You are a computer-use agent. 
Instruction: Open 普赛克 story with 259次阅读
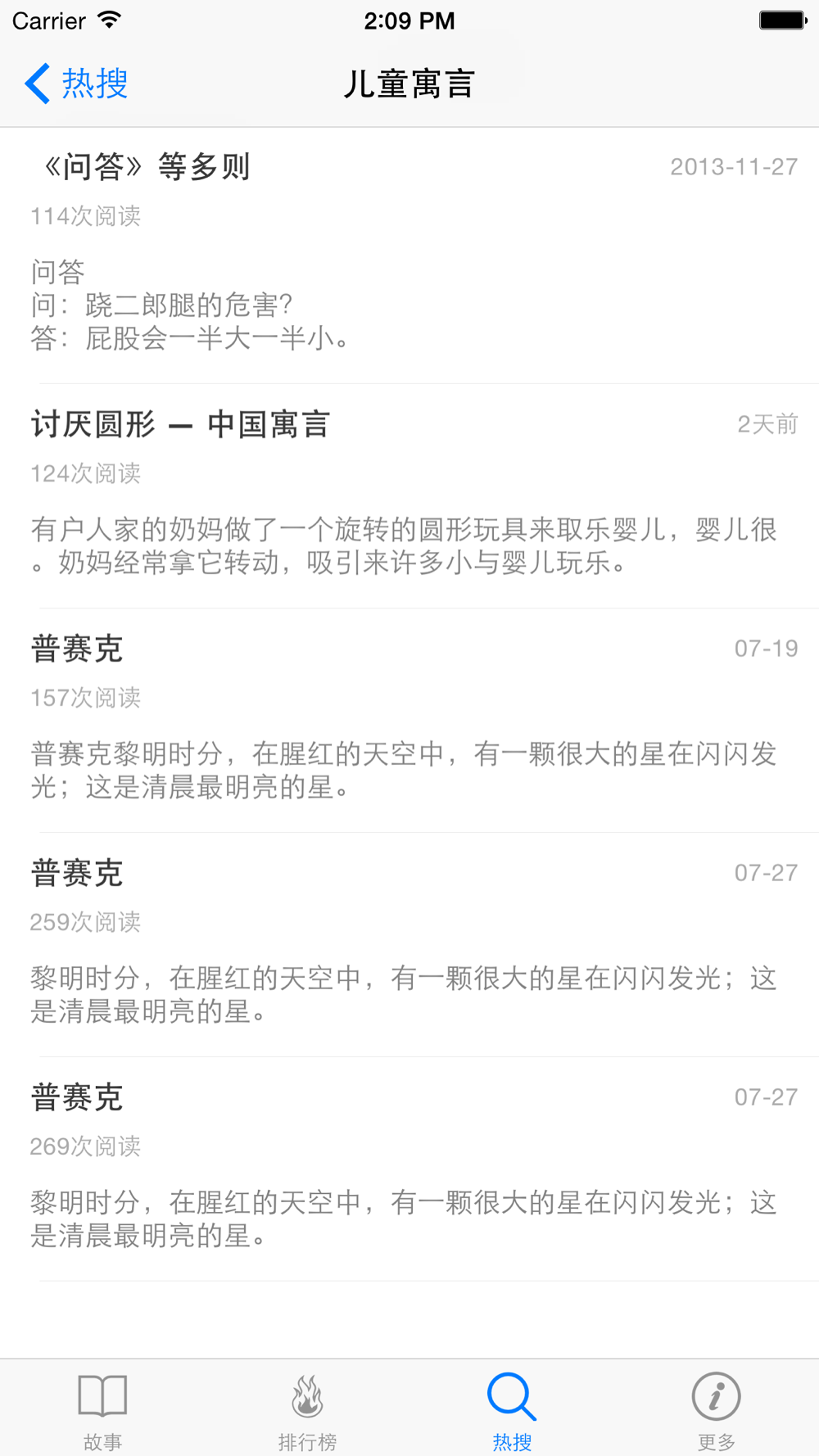(409, 945)
